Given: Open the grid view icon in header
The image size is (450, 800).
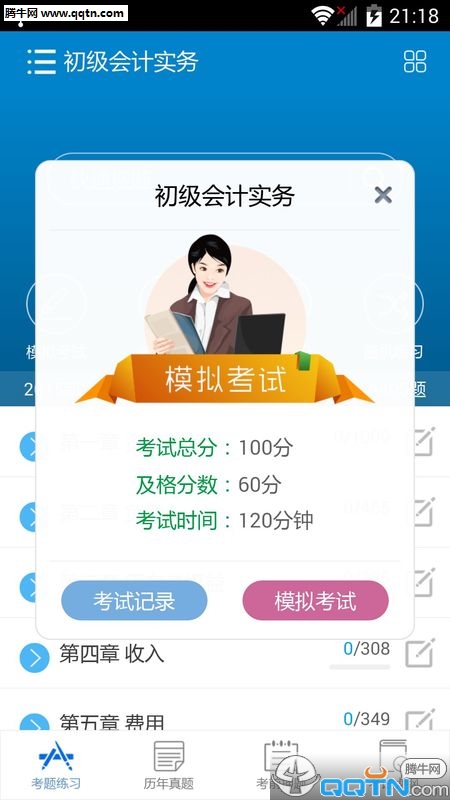Looking at the screenshot, I should tap(415, 62).
